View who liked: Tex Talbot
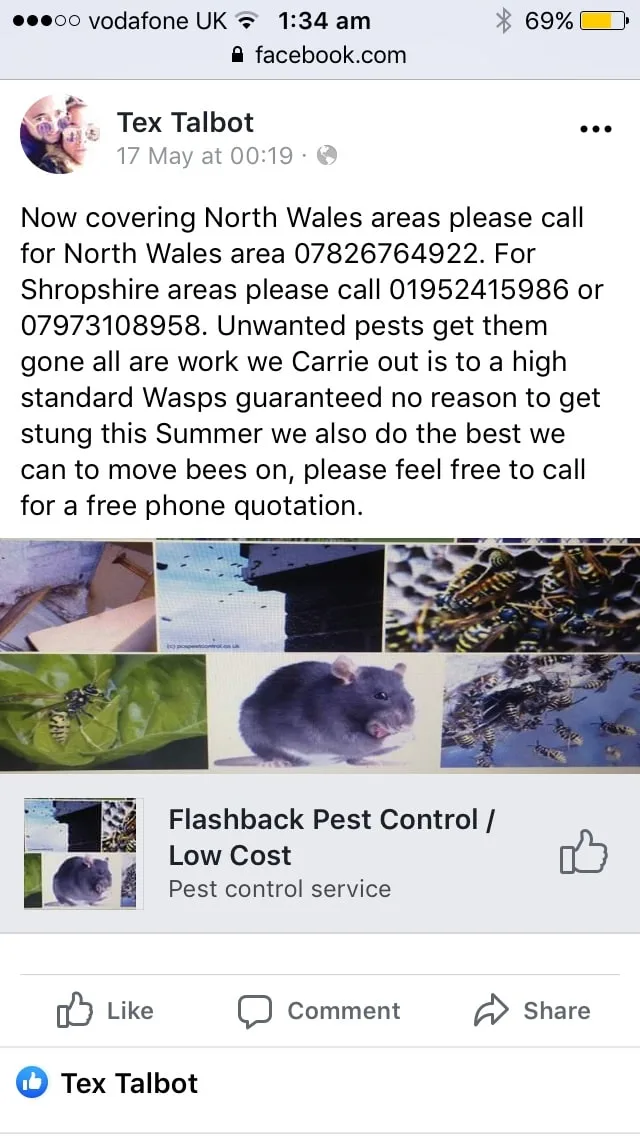 [x=128, y=1083]
